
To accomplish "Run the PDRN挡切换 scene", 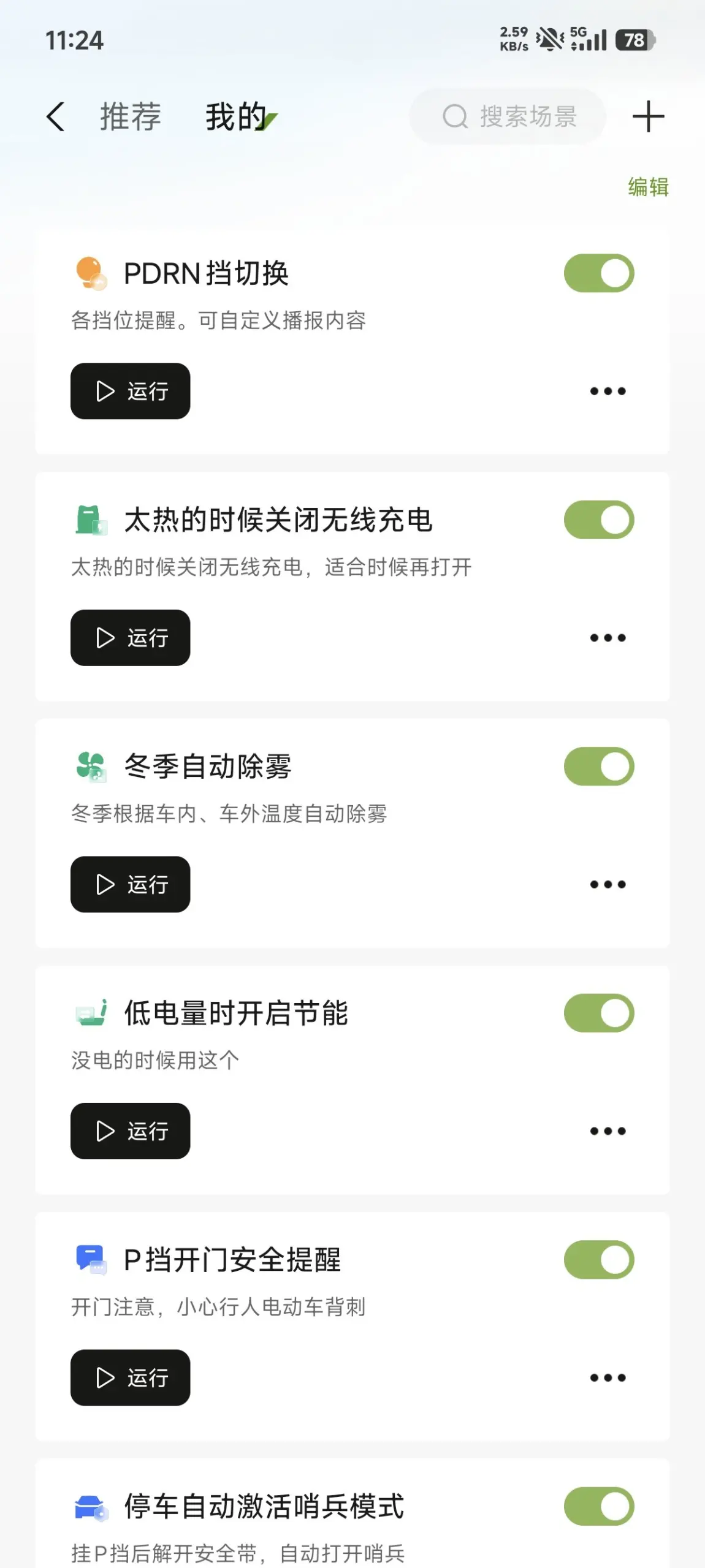I will [x=131, y=391].
